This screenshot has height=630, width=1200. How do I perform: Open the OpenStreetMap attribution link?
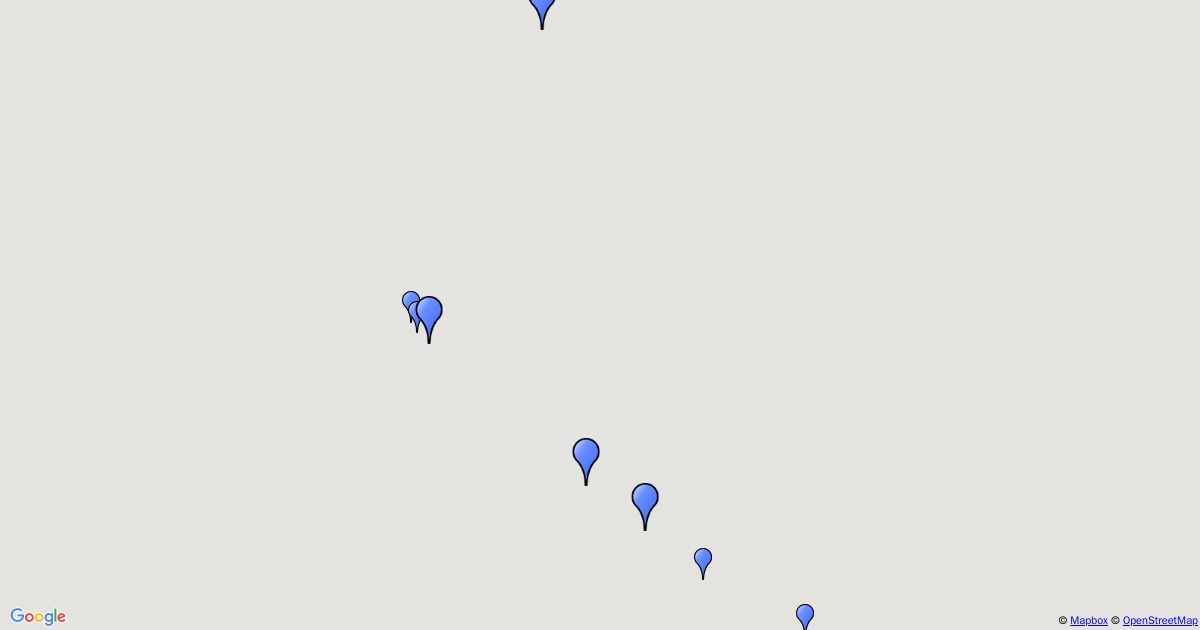click(1159, 621)
